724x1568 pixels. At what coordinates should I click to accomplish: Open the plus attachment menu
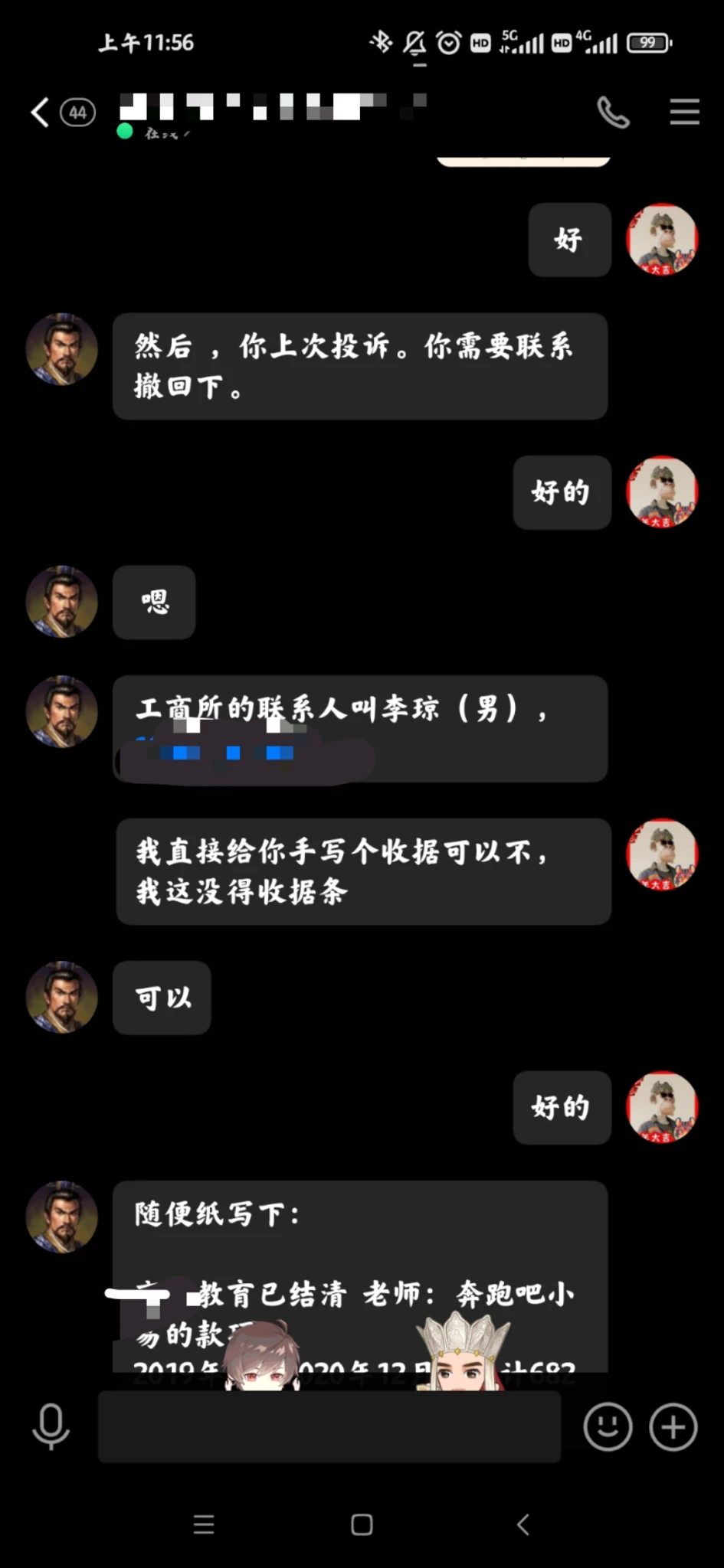click(673, 1426)
